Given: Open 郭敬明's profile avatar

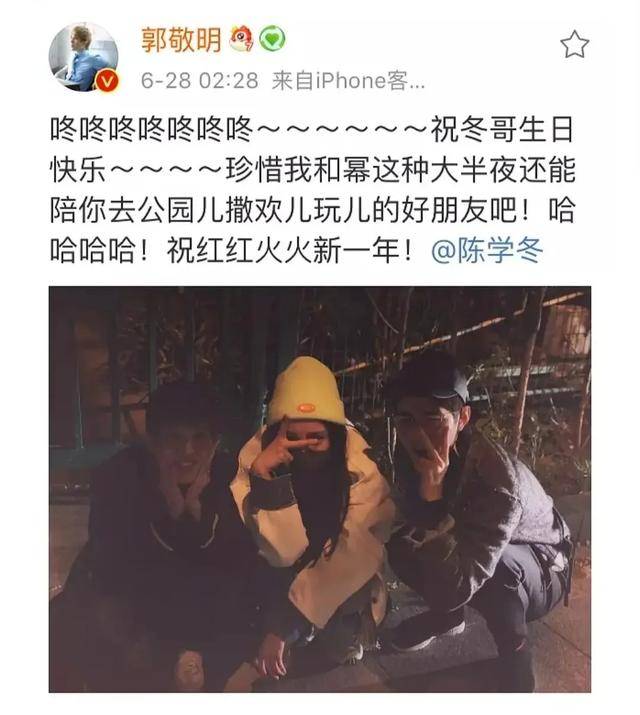Looking at the screenshot, I should coord(83,57).
